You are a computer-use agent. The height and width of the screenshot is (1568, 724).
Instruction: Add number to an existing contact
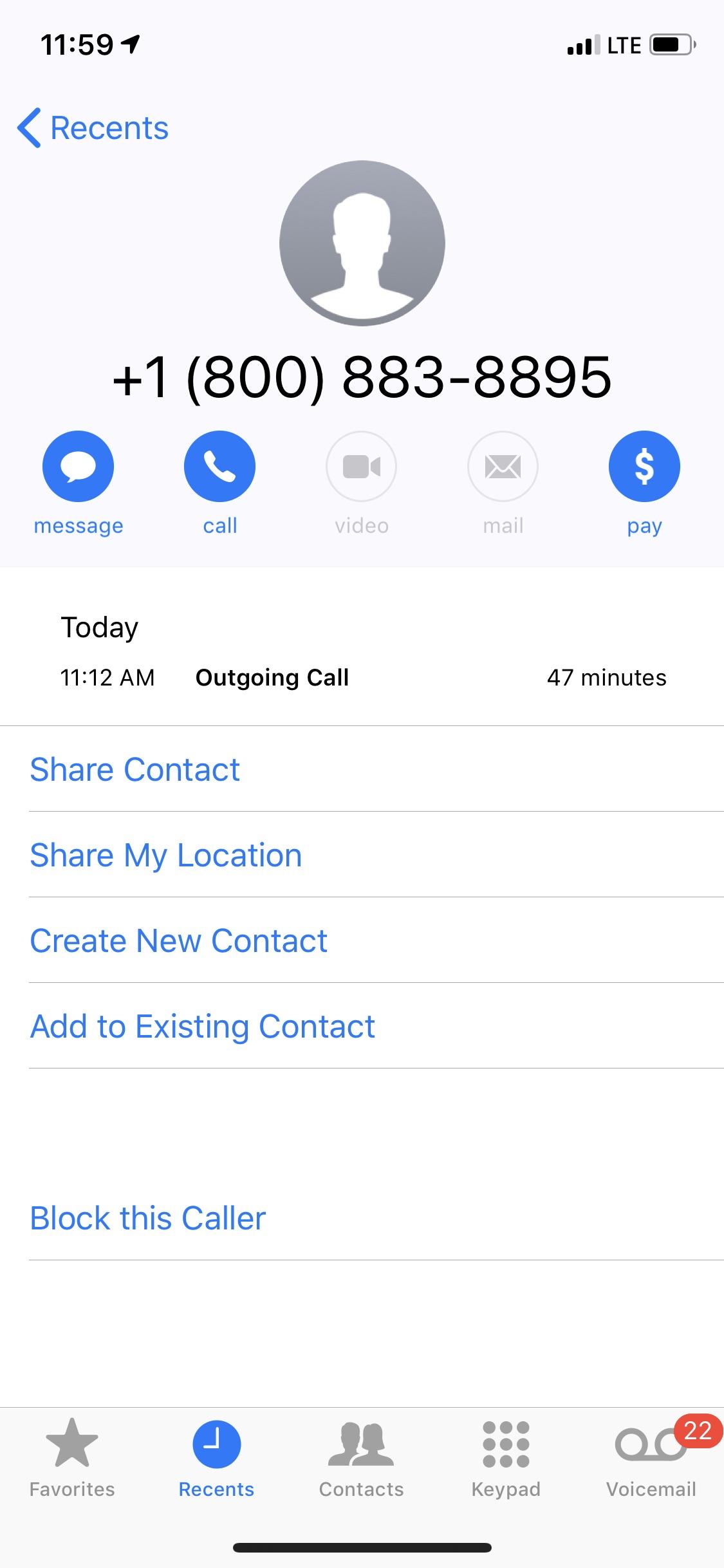tap(203, 1025)
